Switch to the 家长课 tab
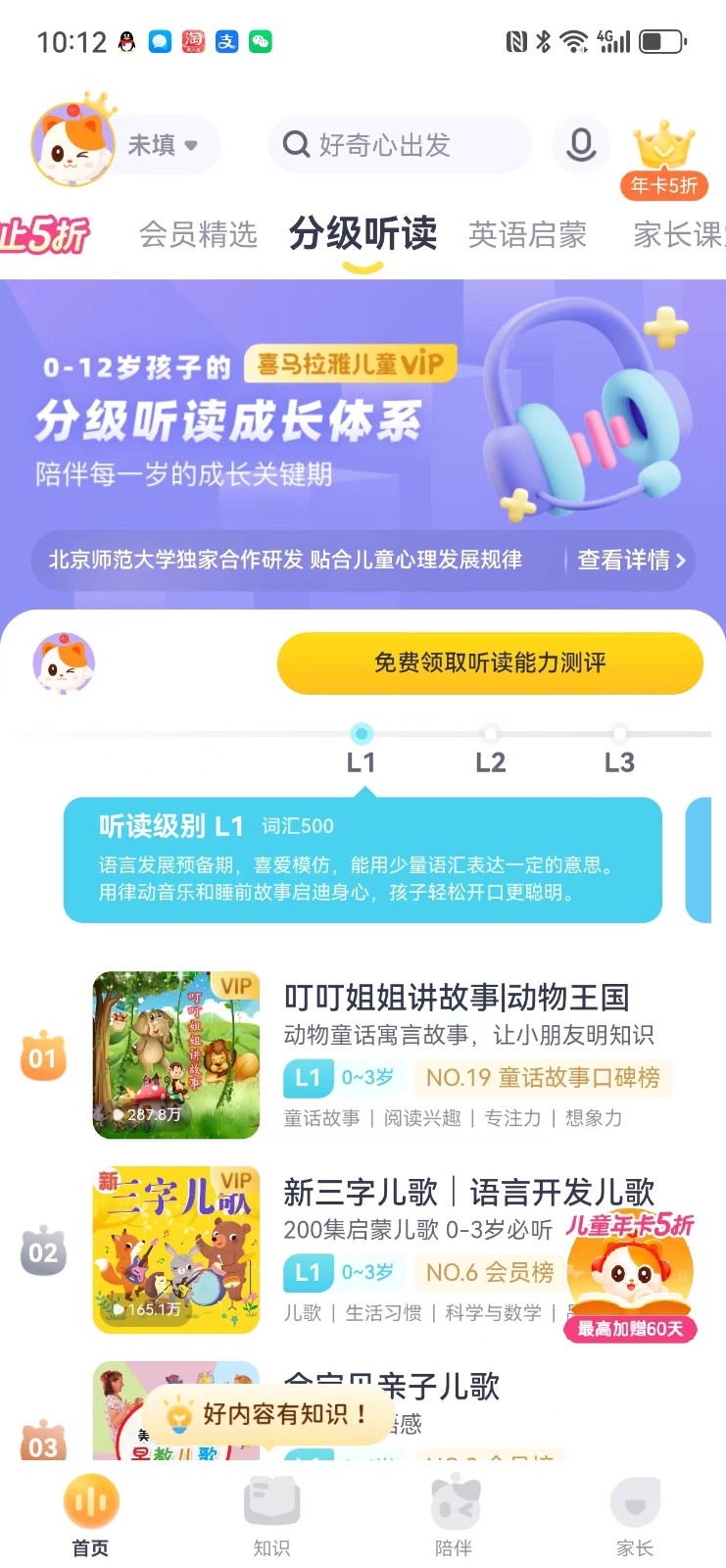Screen dimensions: 726x1568 [678, 234]
